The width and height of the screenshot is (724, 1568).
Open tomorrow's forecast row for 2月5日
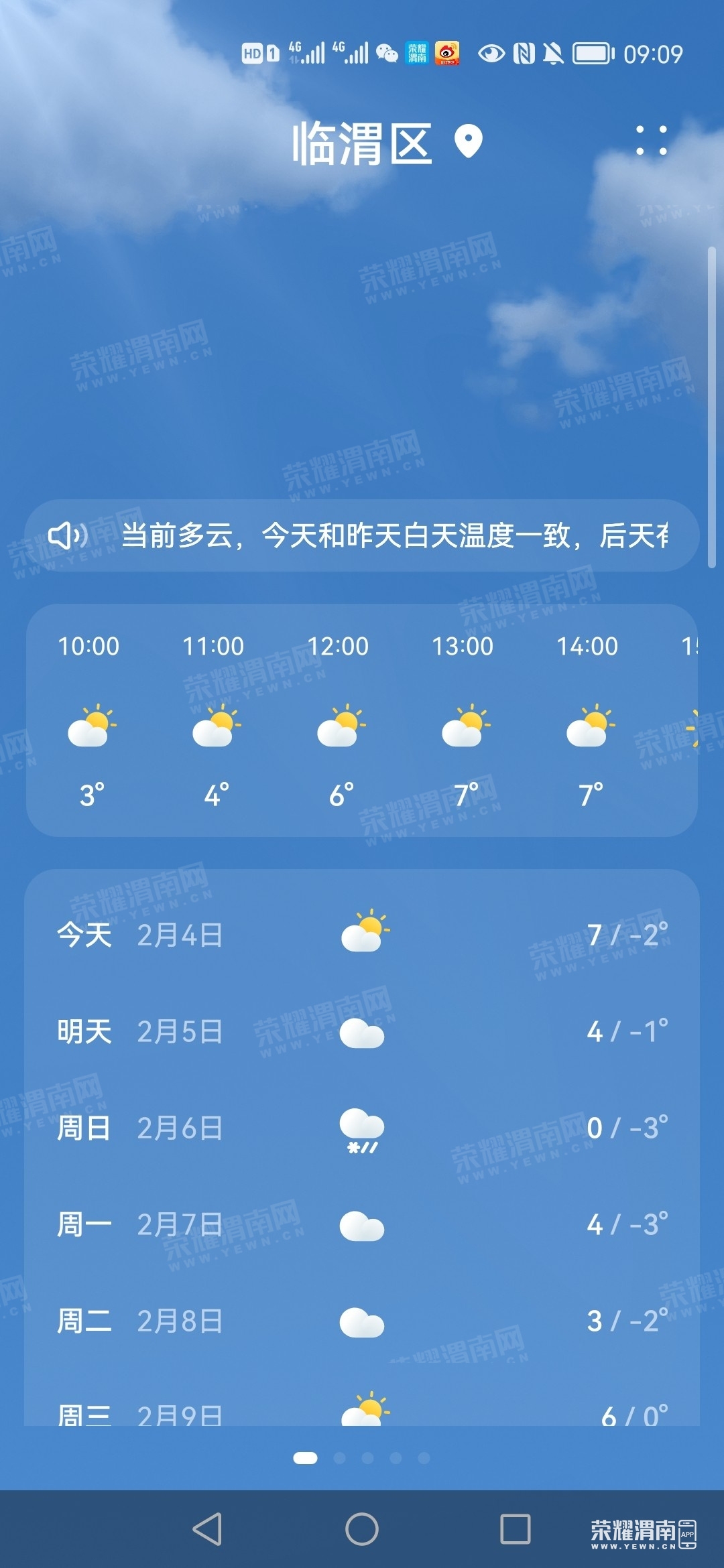[x=362, y=1031]
